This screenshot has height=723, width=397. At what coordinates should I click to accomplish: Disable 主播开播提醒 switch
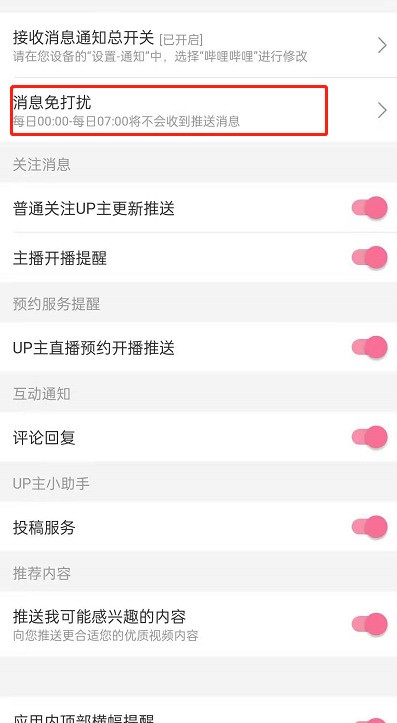coord(369,257)
